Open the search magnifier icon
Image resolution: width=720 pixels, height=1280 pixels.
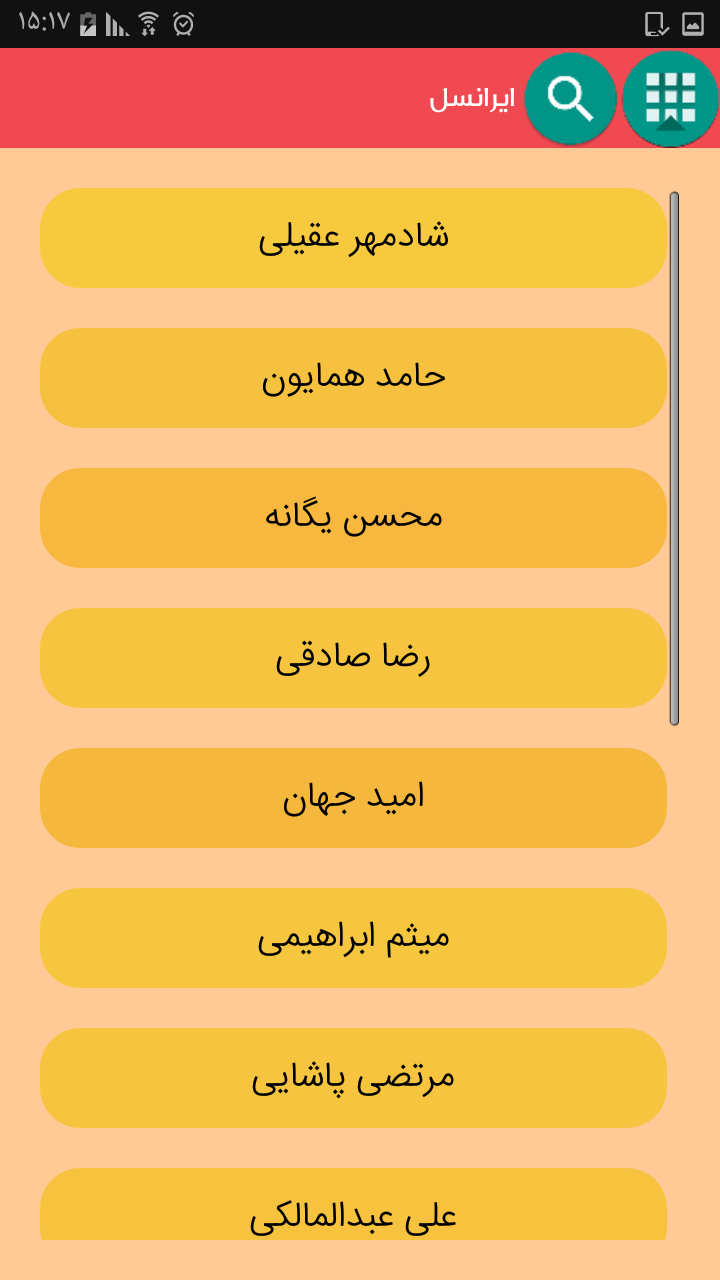[x=570, y=98]
